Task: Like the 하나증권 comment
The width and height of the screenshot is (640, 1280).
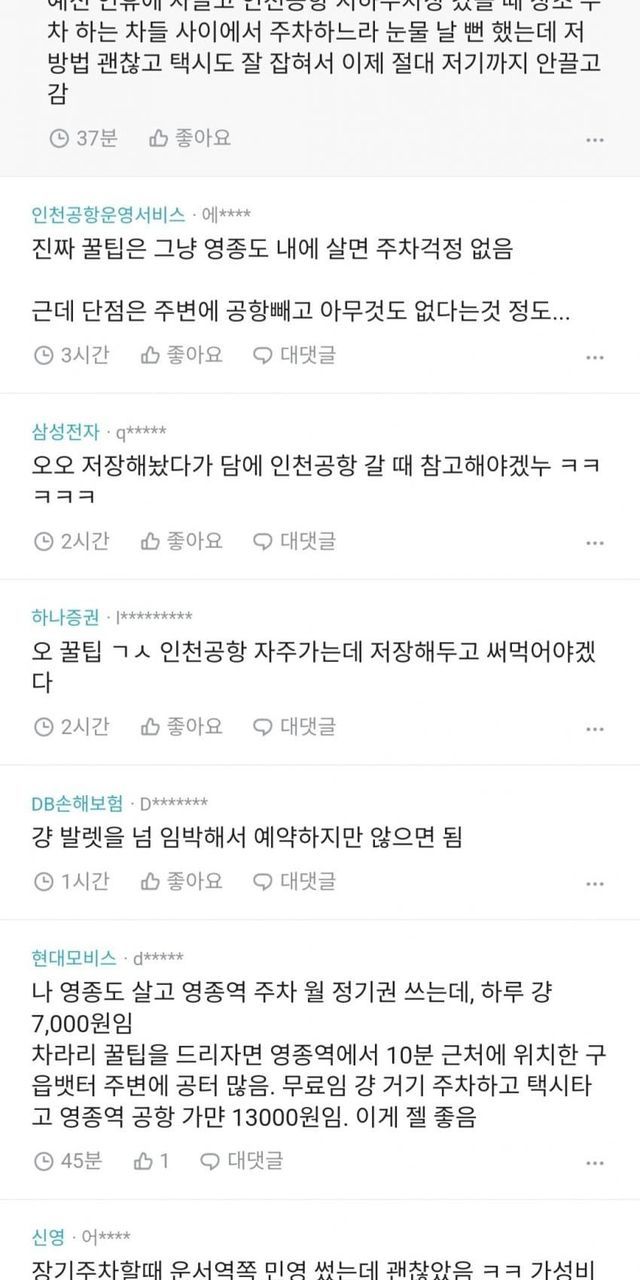Action: coord(181,726)
